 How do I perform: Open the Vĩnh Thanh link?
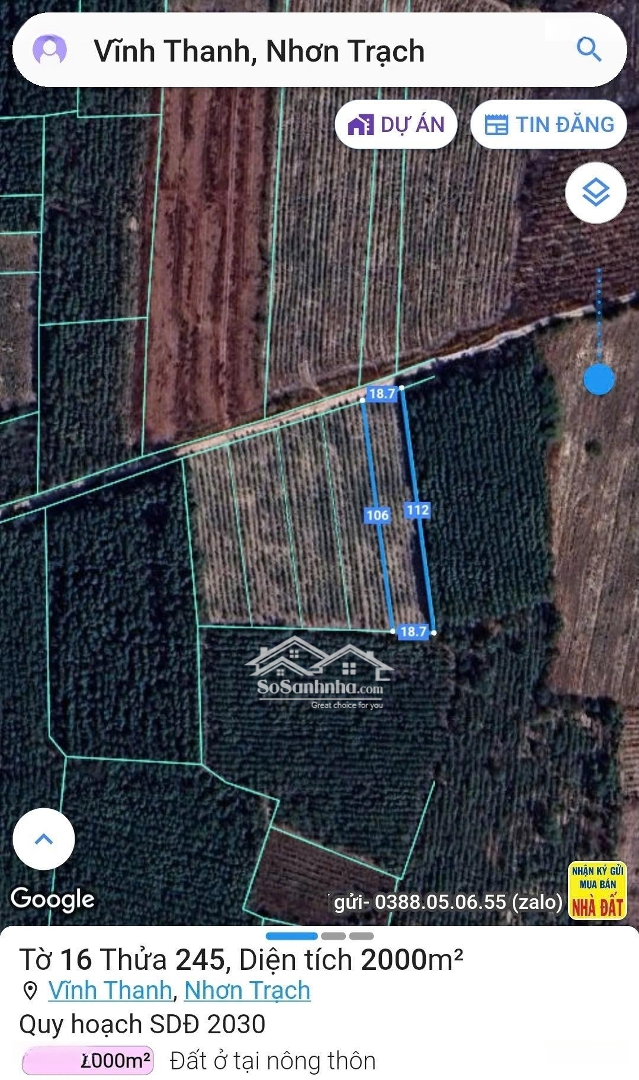point(110,991)
